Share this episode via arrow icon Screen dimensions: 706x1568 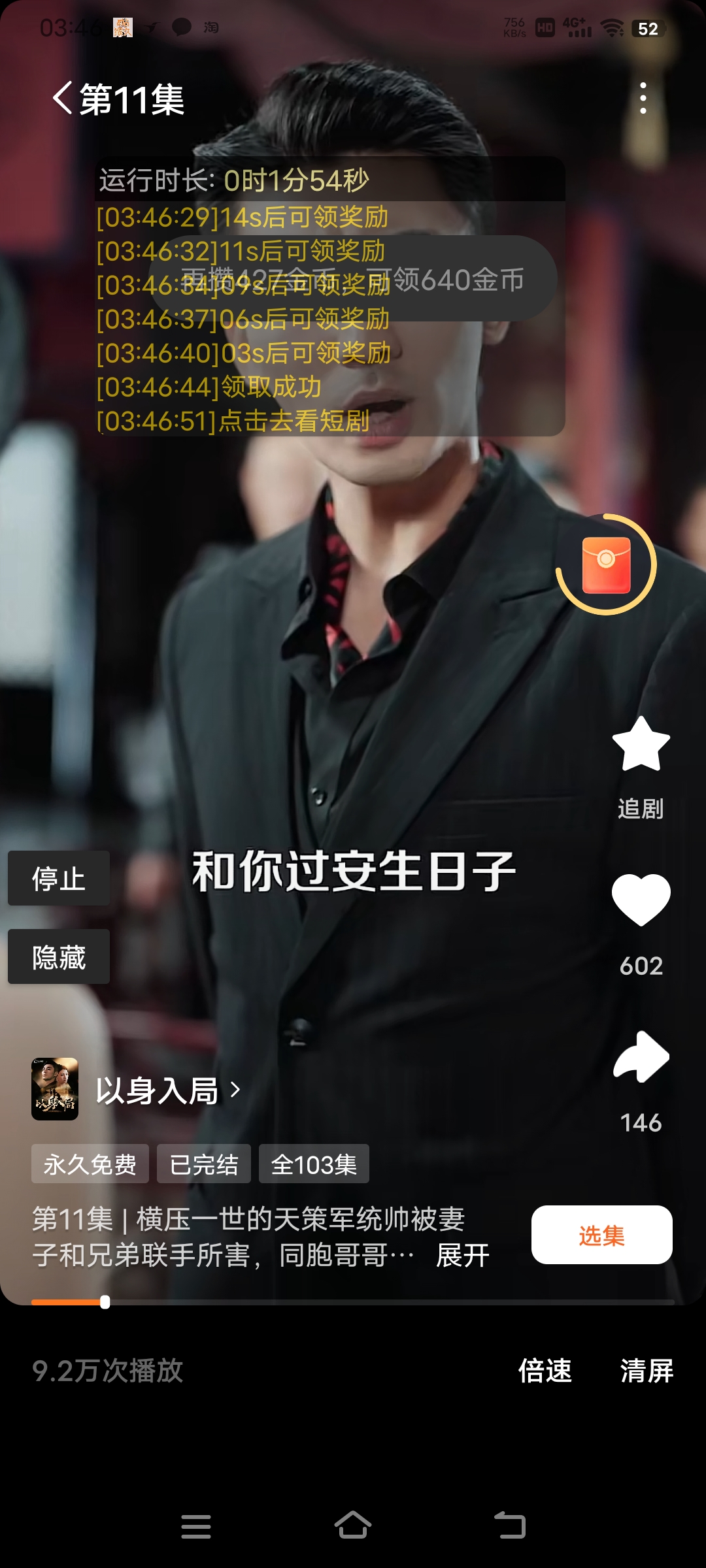pos(641,1056)
